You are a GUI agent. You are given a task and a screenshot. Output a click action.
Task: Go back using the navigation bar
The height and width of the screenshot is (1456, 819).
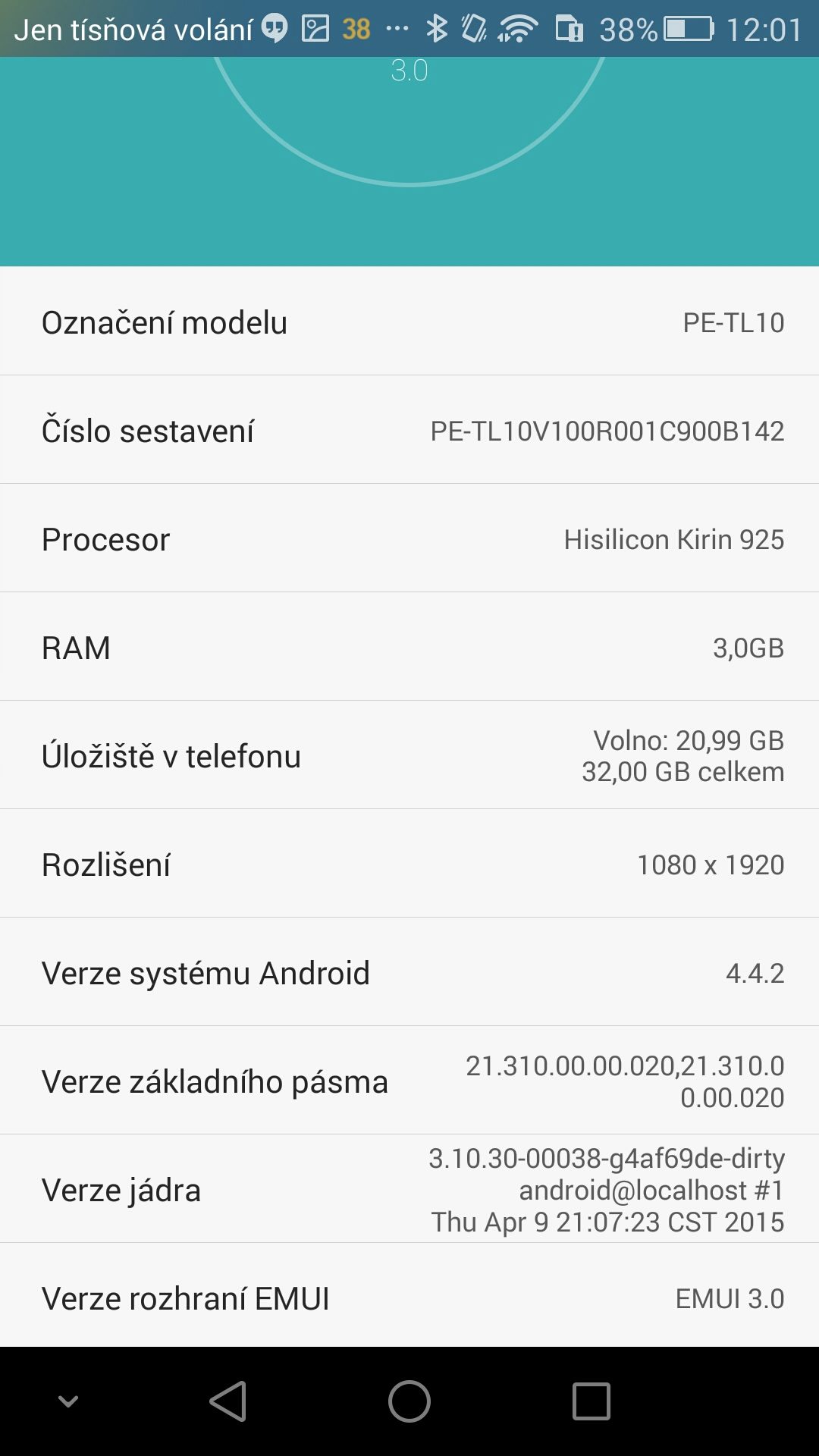(228, 1401)
